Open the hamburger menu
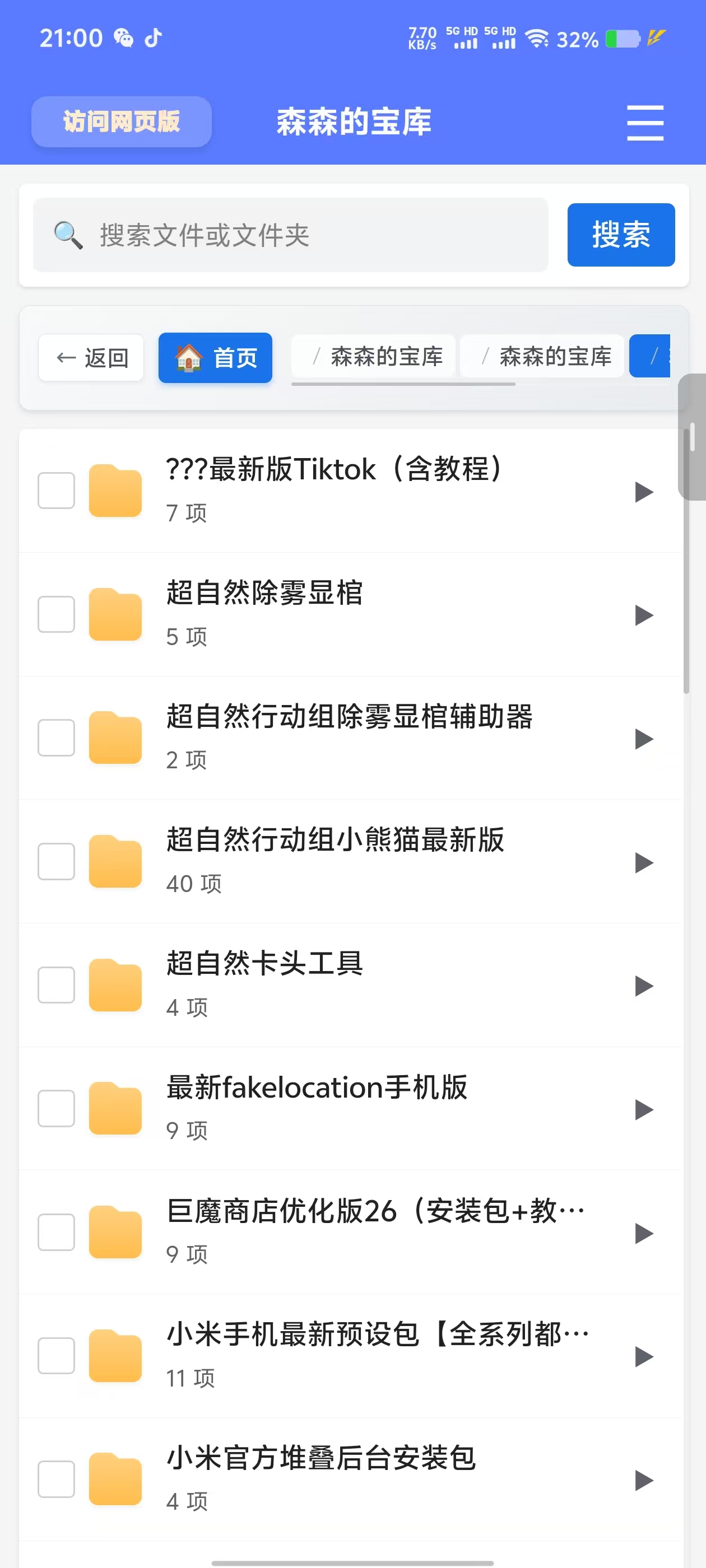The height and width of the screenshot is (1568, 706). click(x=644, y=122)
